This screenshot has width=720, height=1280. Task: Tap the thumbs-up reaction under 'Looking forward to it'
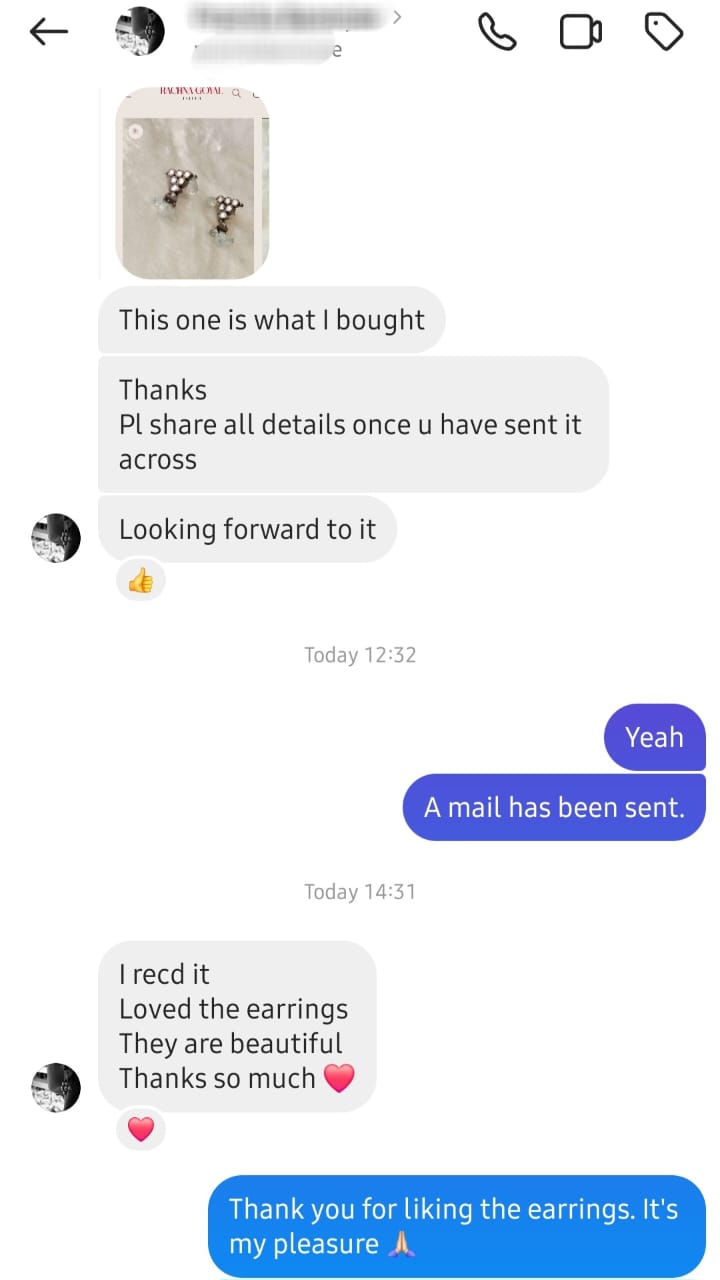[141, 580]
